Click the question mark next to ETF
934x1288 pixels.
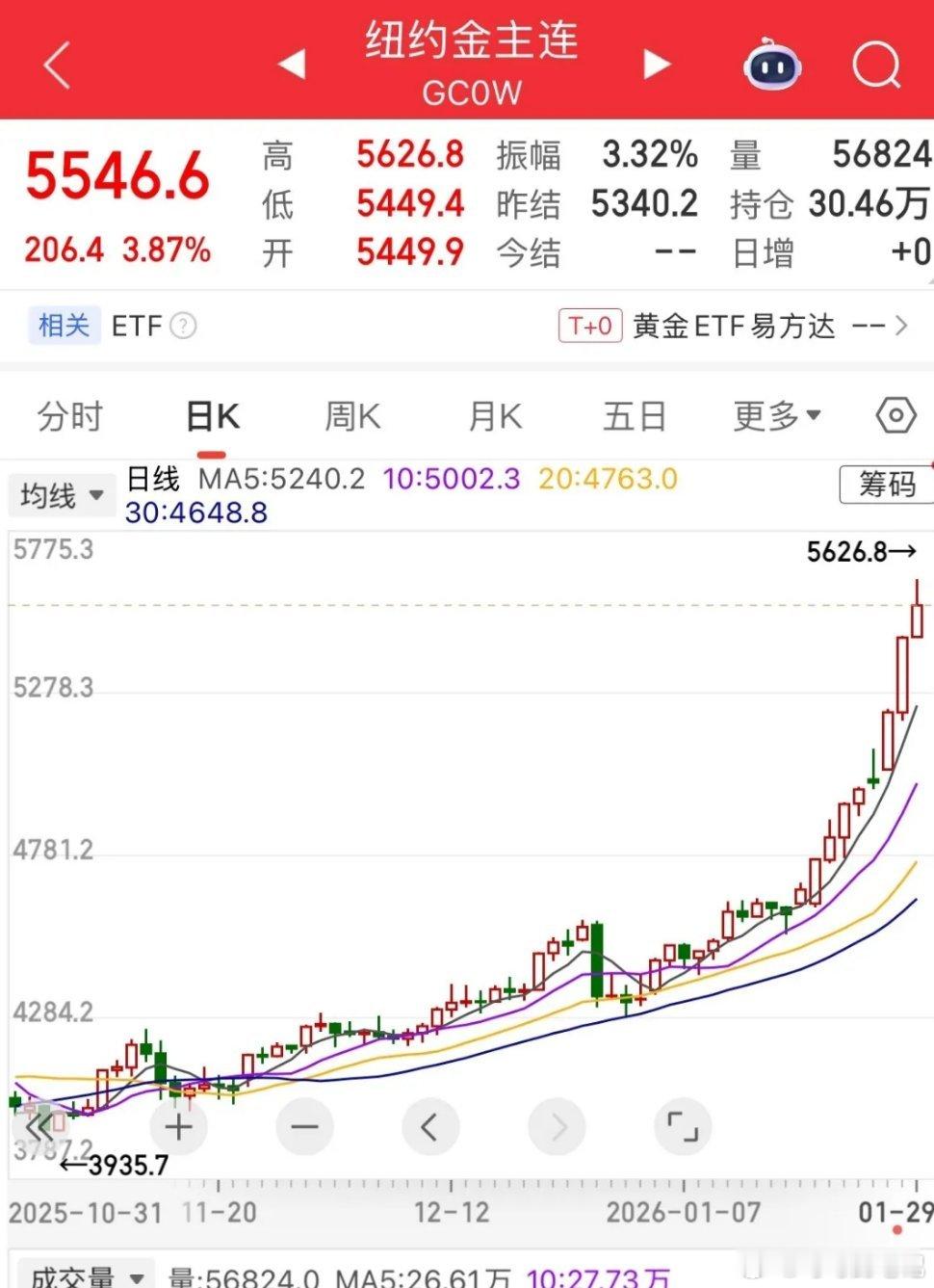(x=182, y=326)
